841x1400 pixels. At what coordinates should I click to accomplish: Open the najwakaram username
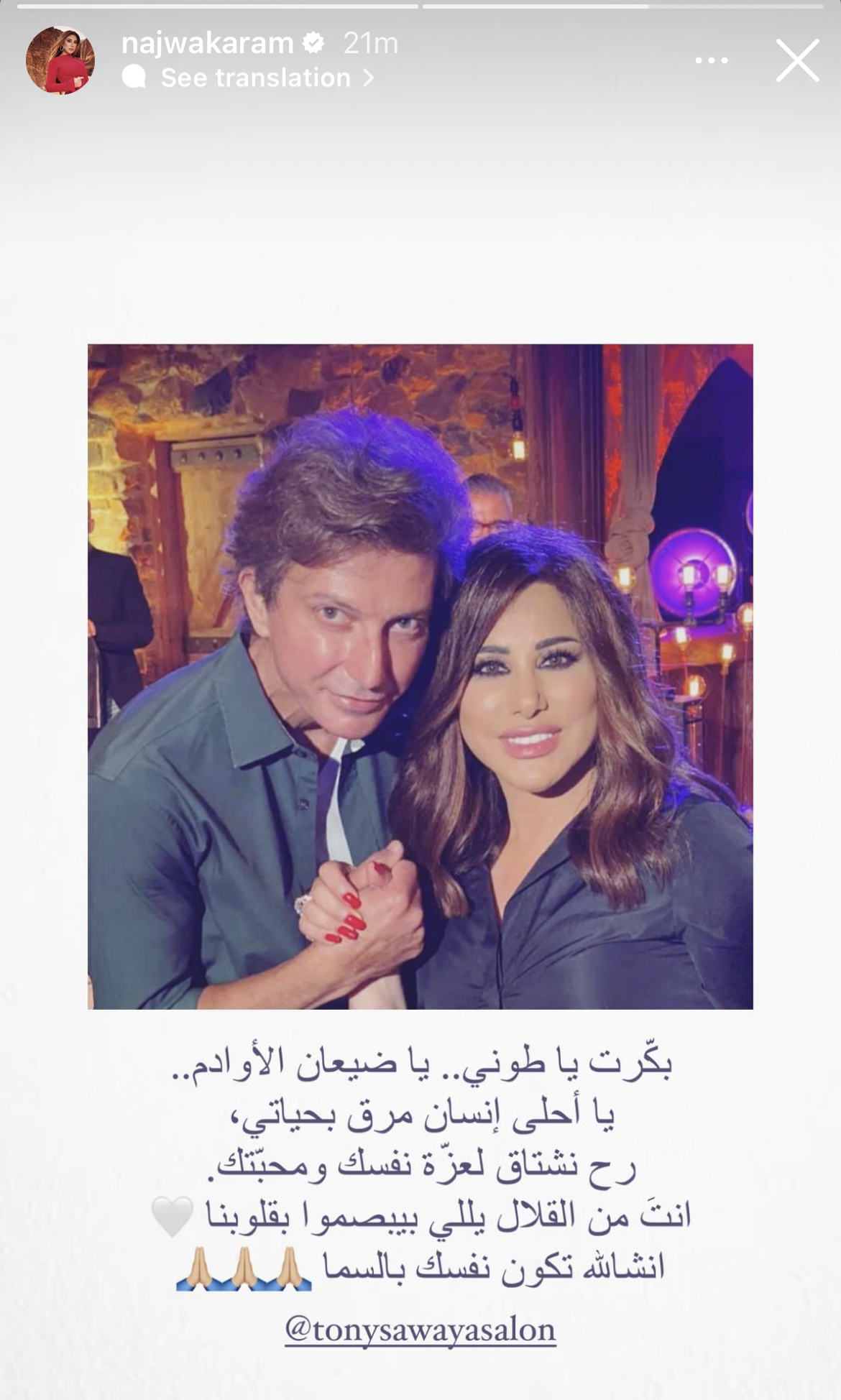(x=207, y=43)
